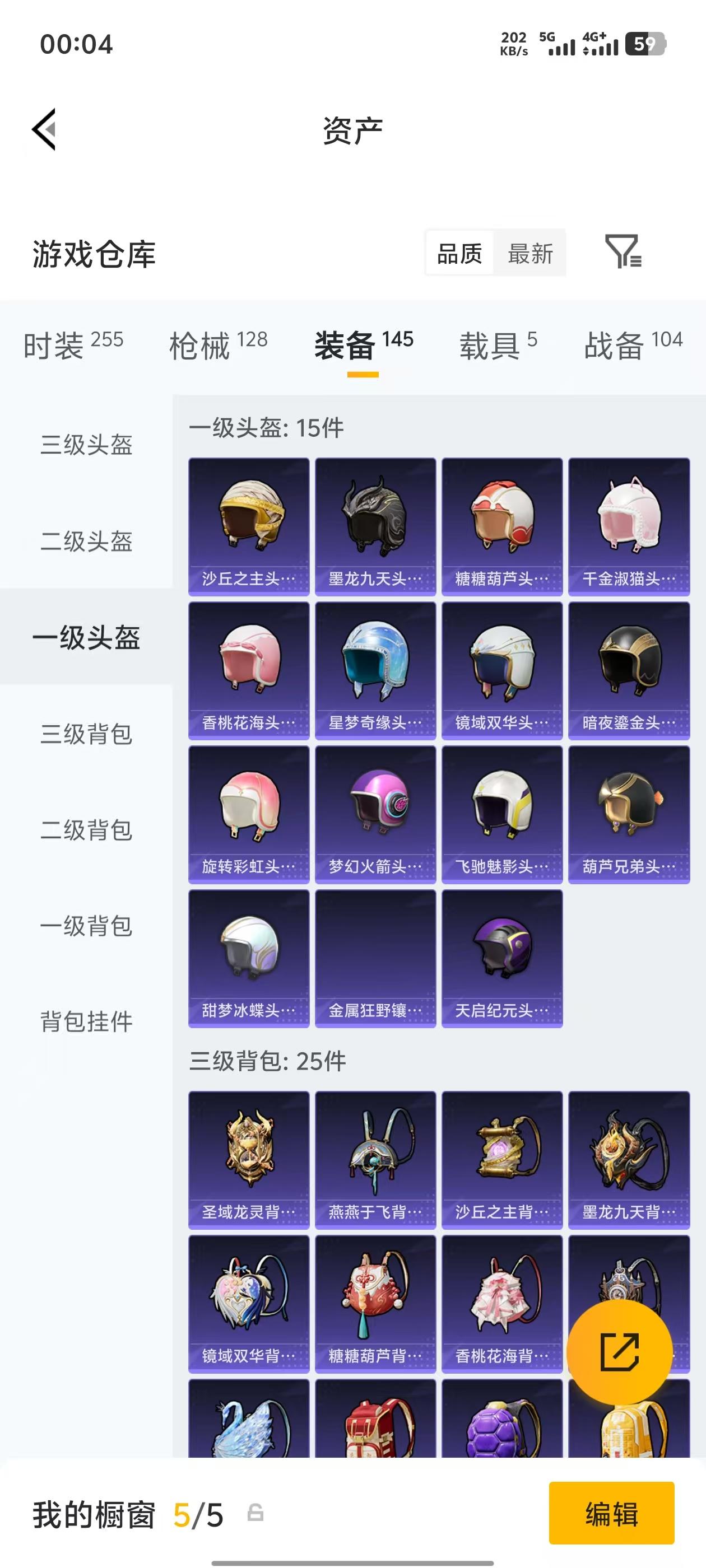Open the 沙丘之主 helmet item
The width and height of the screenshot is (706, 1568).
[x=249, y=526]
